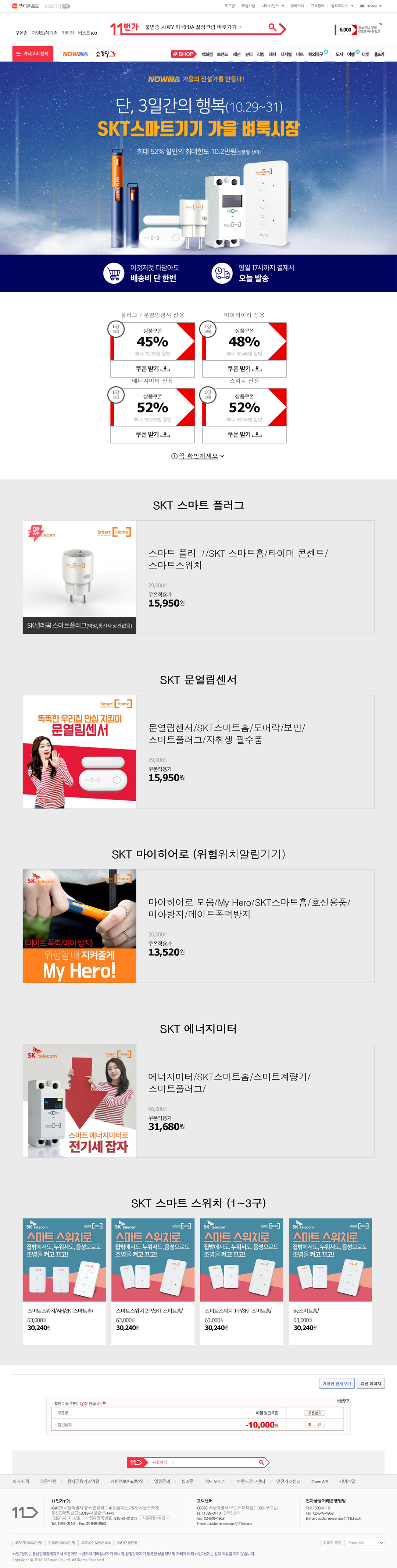Tap the search magnifier icon in the header
This screenshot has width=397, height=1568.
click(272, 27)
